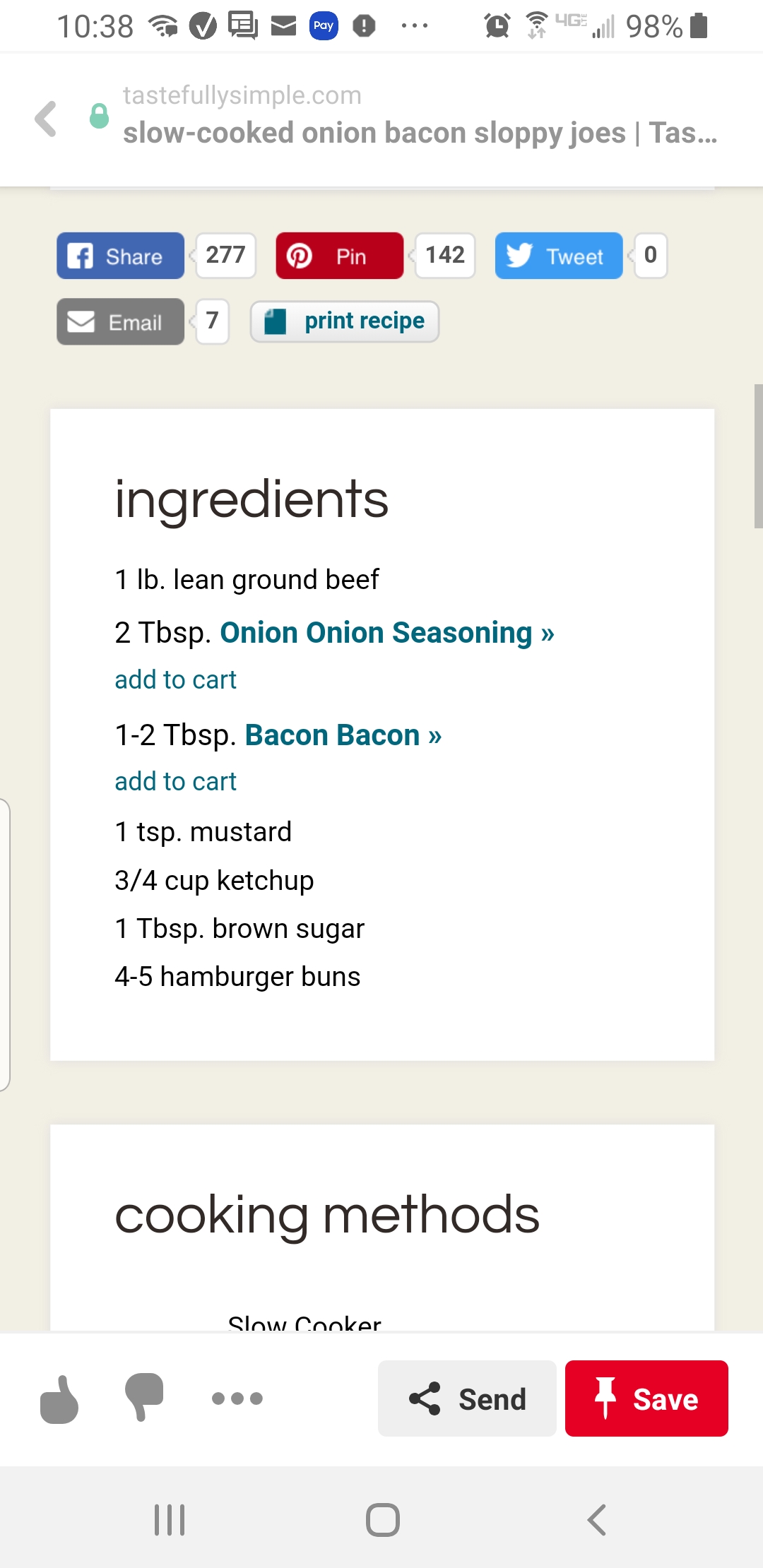763x1568 pixels.
Task: Share recipe on Facebook
Action: click(121, 256)
